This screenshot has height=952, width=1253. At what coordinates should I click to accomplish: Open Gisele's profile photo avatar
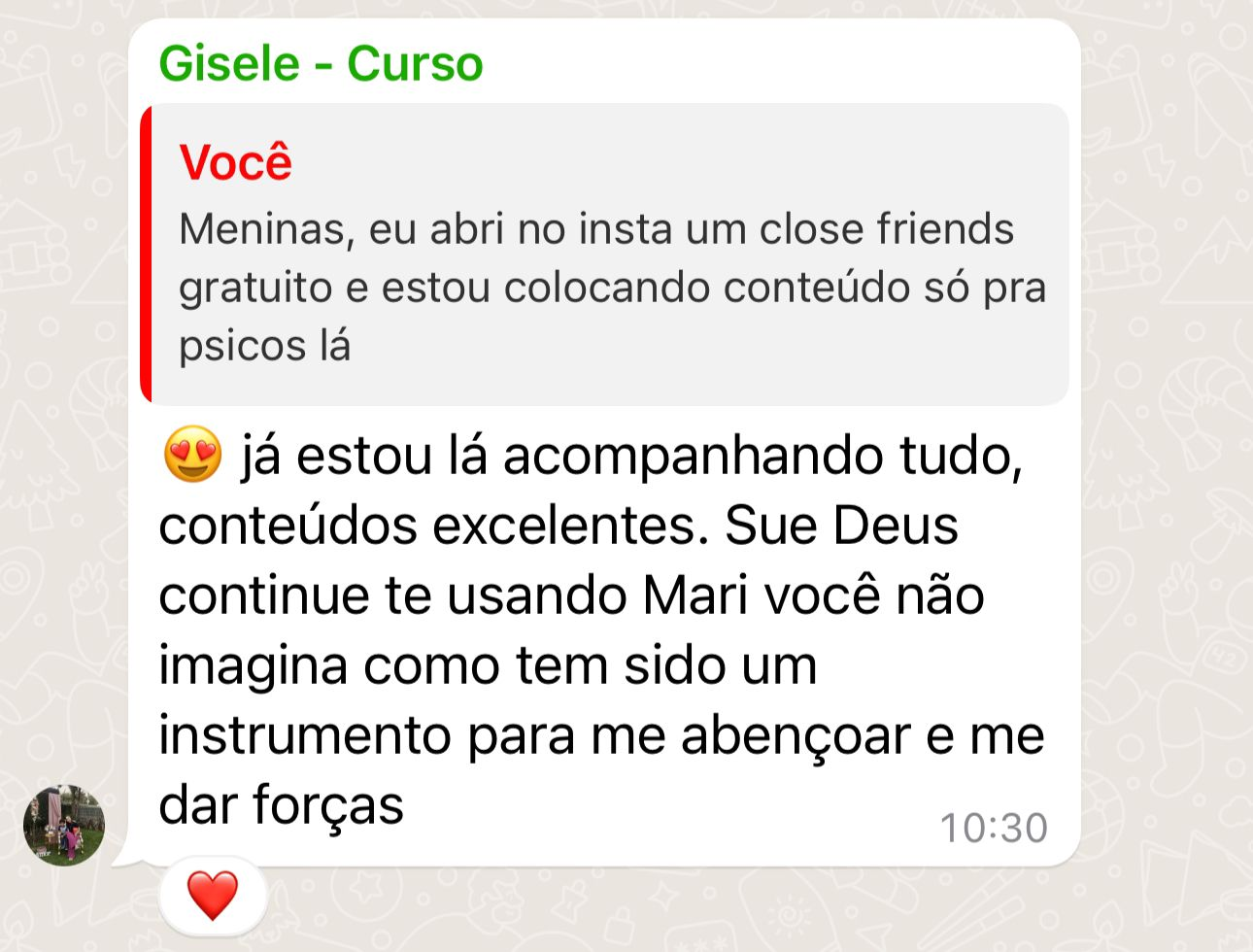pos(64,825)
